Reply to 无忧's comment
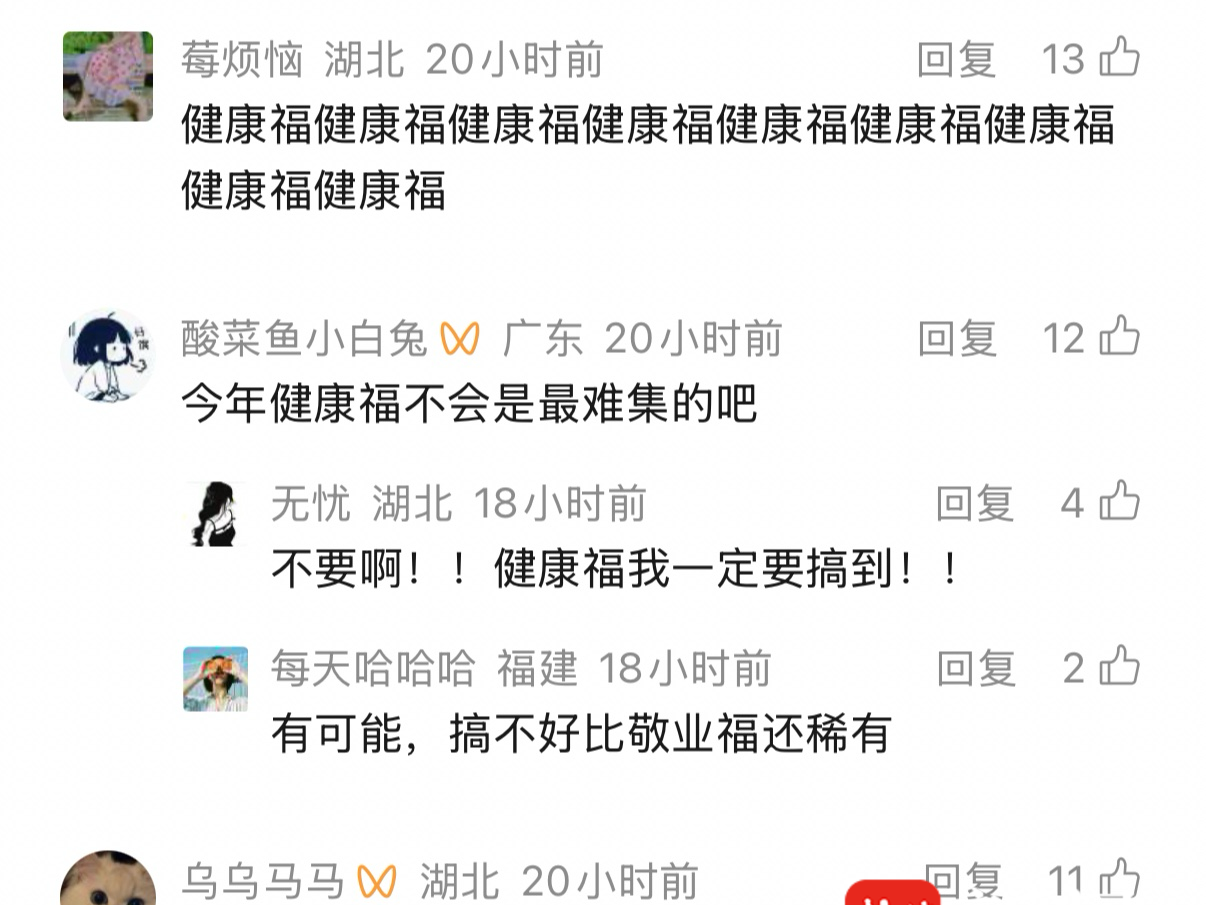Image resolution: width=1206 pixels, height=905 pixels. coord(975,503)
